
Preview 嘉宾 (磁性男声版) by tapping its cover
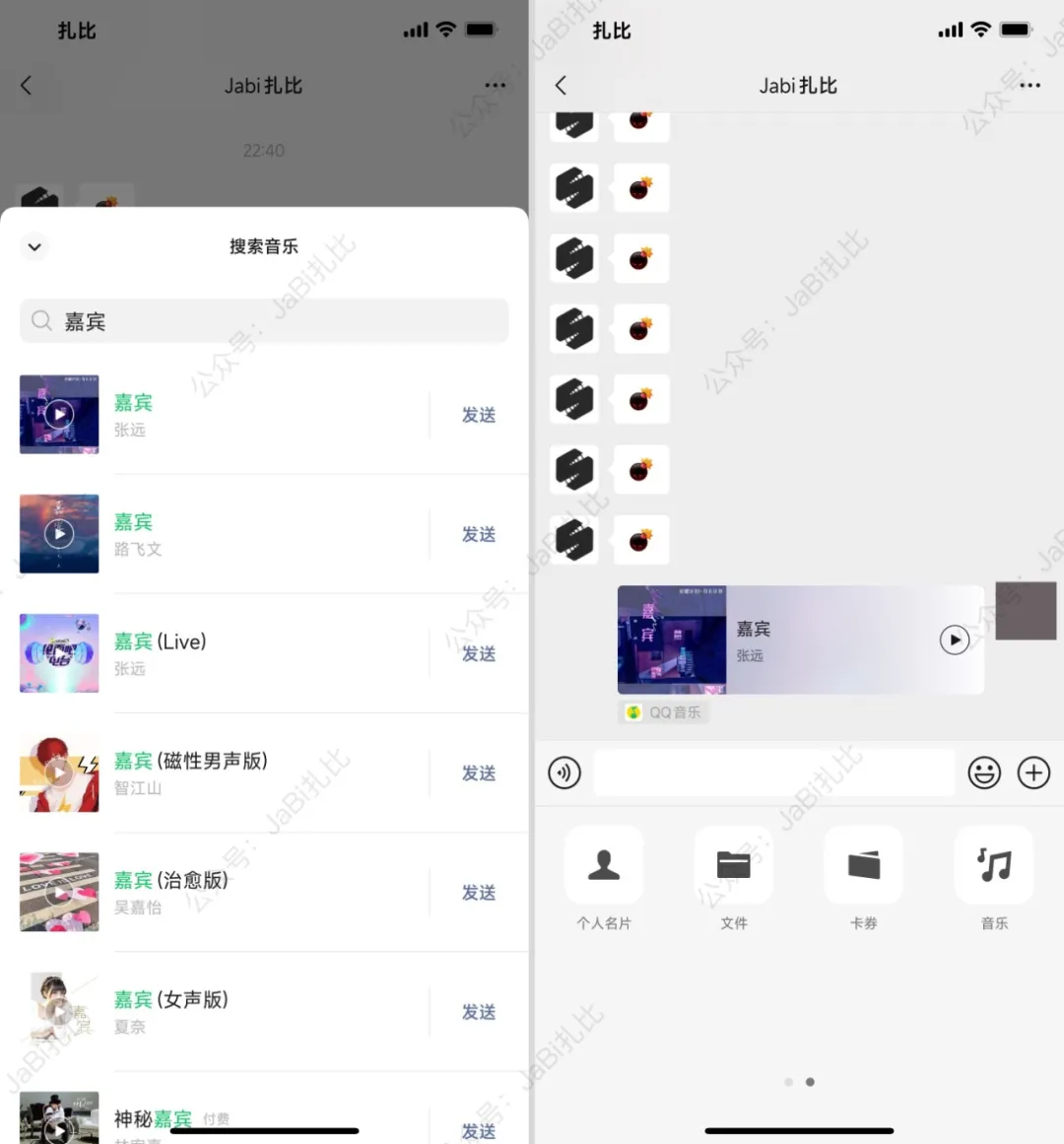pos(59,774)
